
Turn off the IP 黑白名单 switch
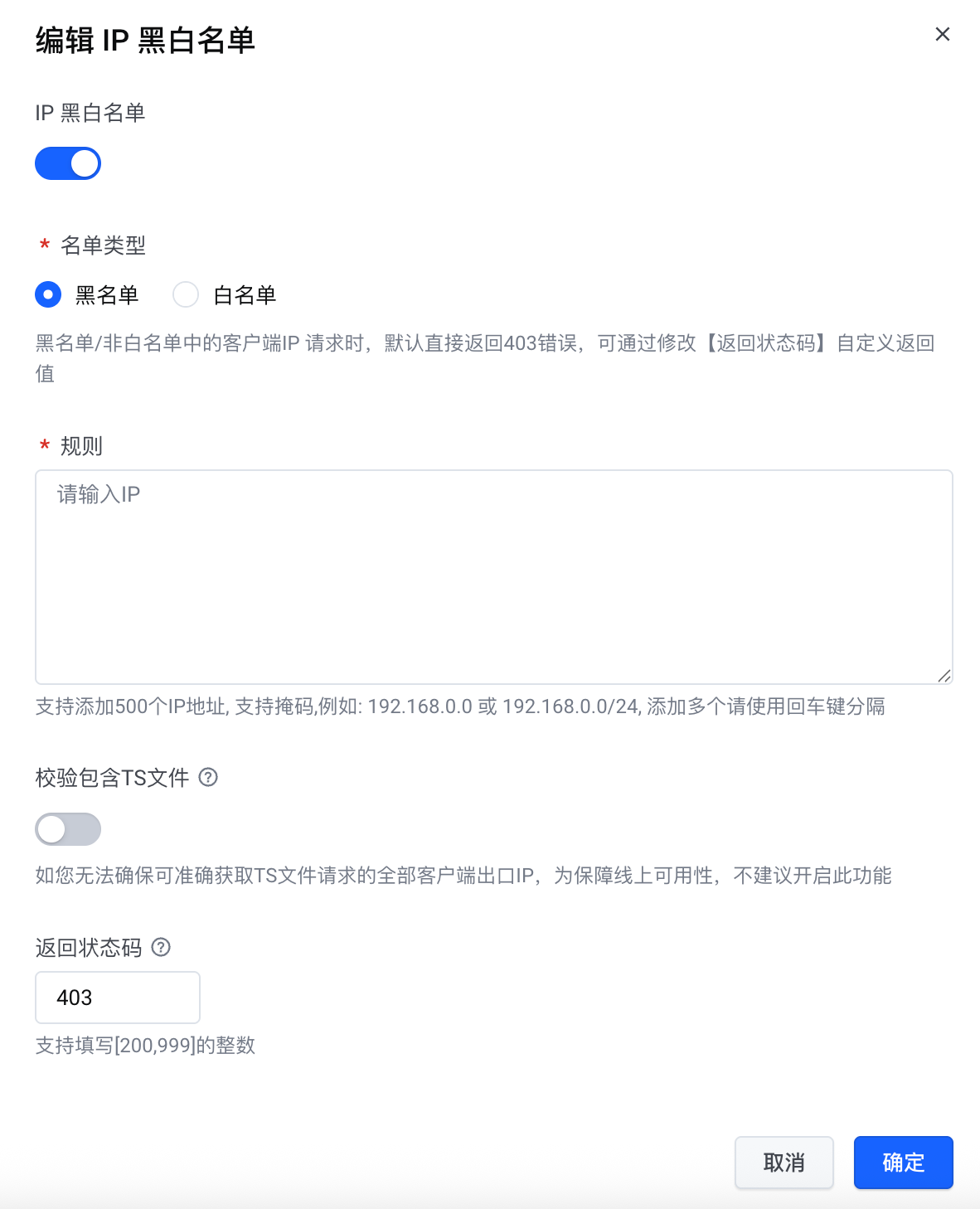click(x=68, y=163)
